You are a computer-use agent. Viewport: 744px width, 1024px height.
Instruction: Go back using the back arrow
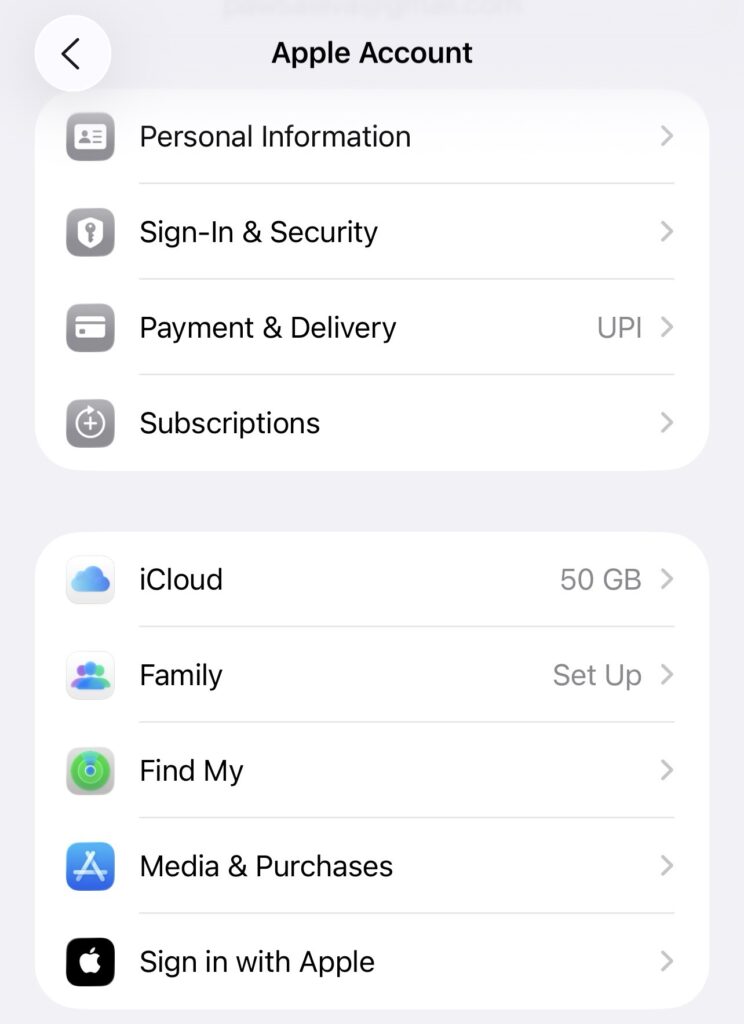point(71,54)
